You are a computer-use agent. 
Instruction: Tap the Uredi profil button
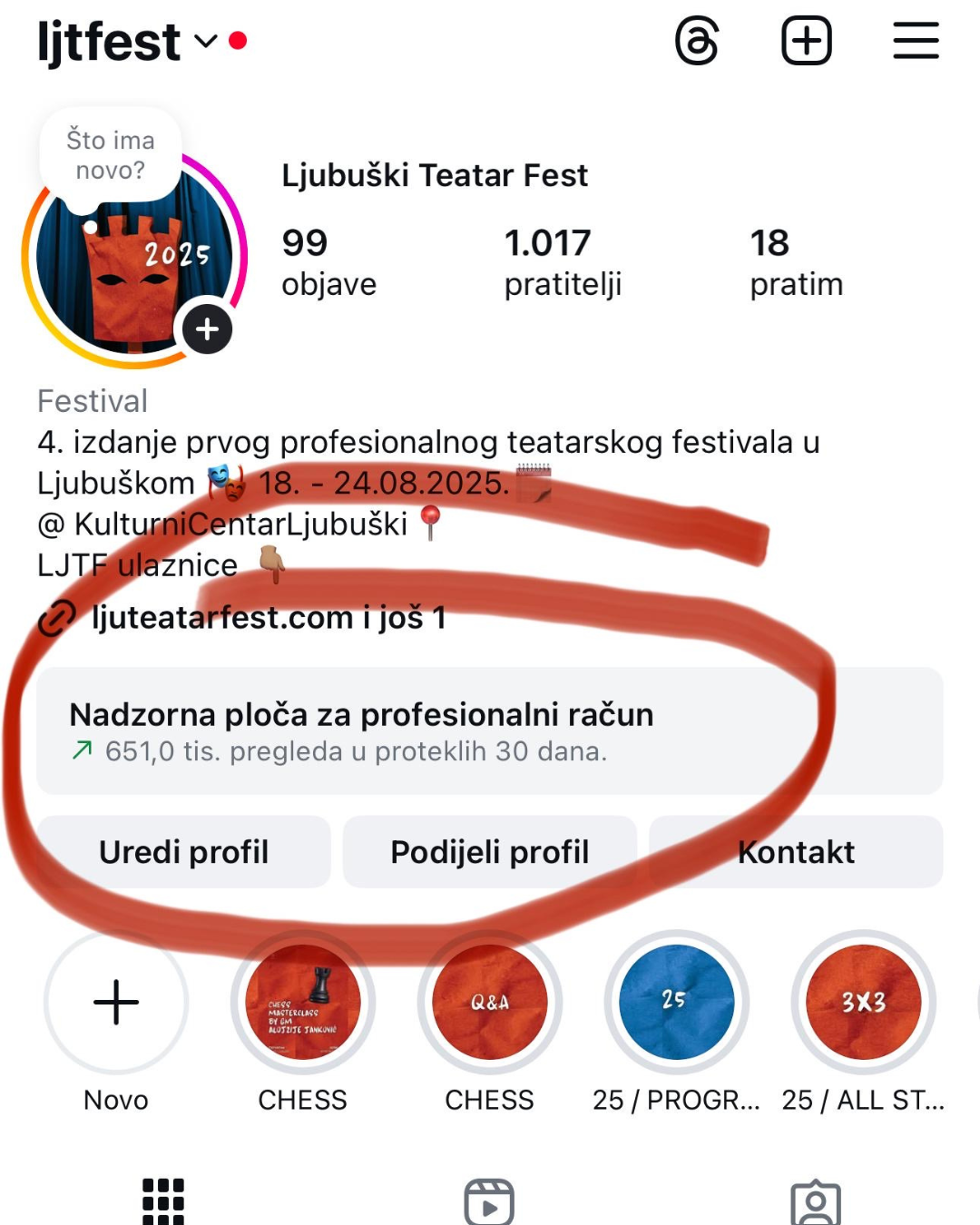point(183,852)
